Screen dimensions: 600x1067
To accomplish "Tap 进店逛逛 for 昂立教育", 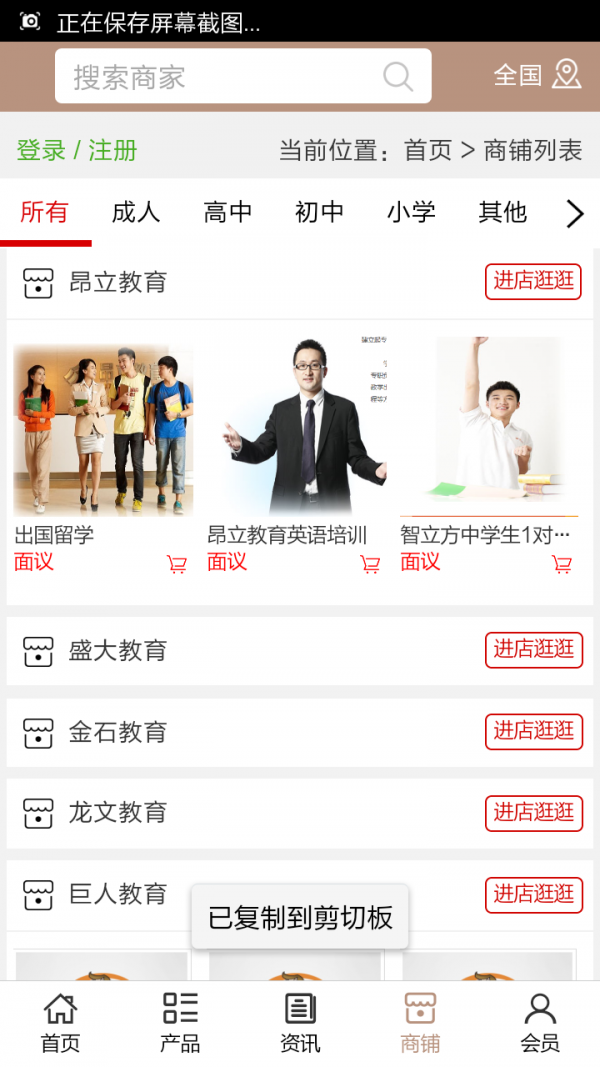I will click(534, 281).
